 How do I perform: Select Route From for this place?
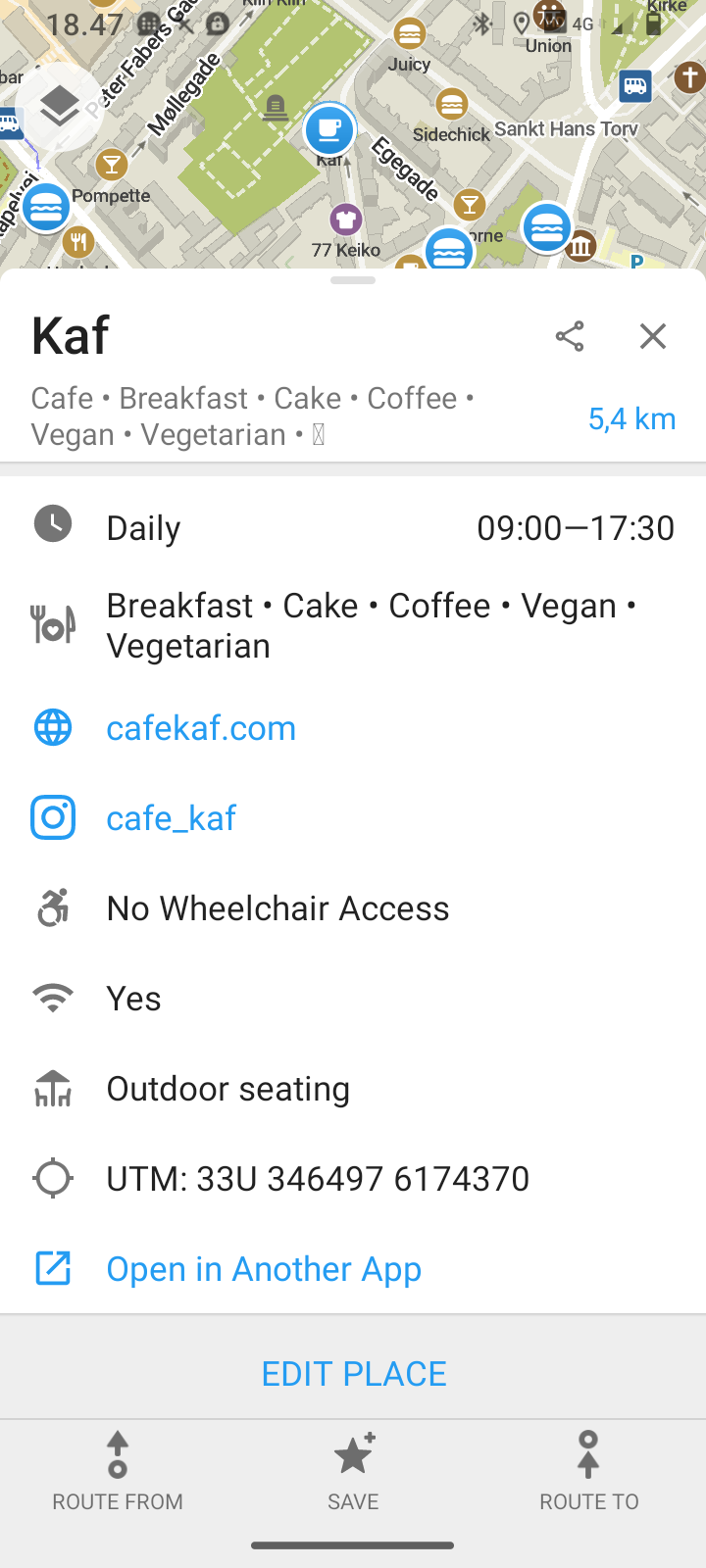[118, 1471]
